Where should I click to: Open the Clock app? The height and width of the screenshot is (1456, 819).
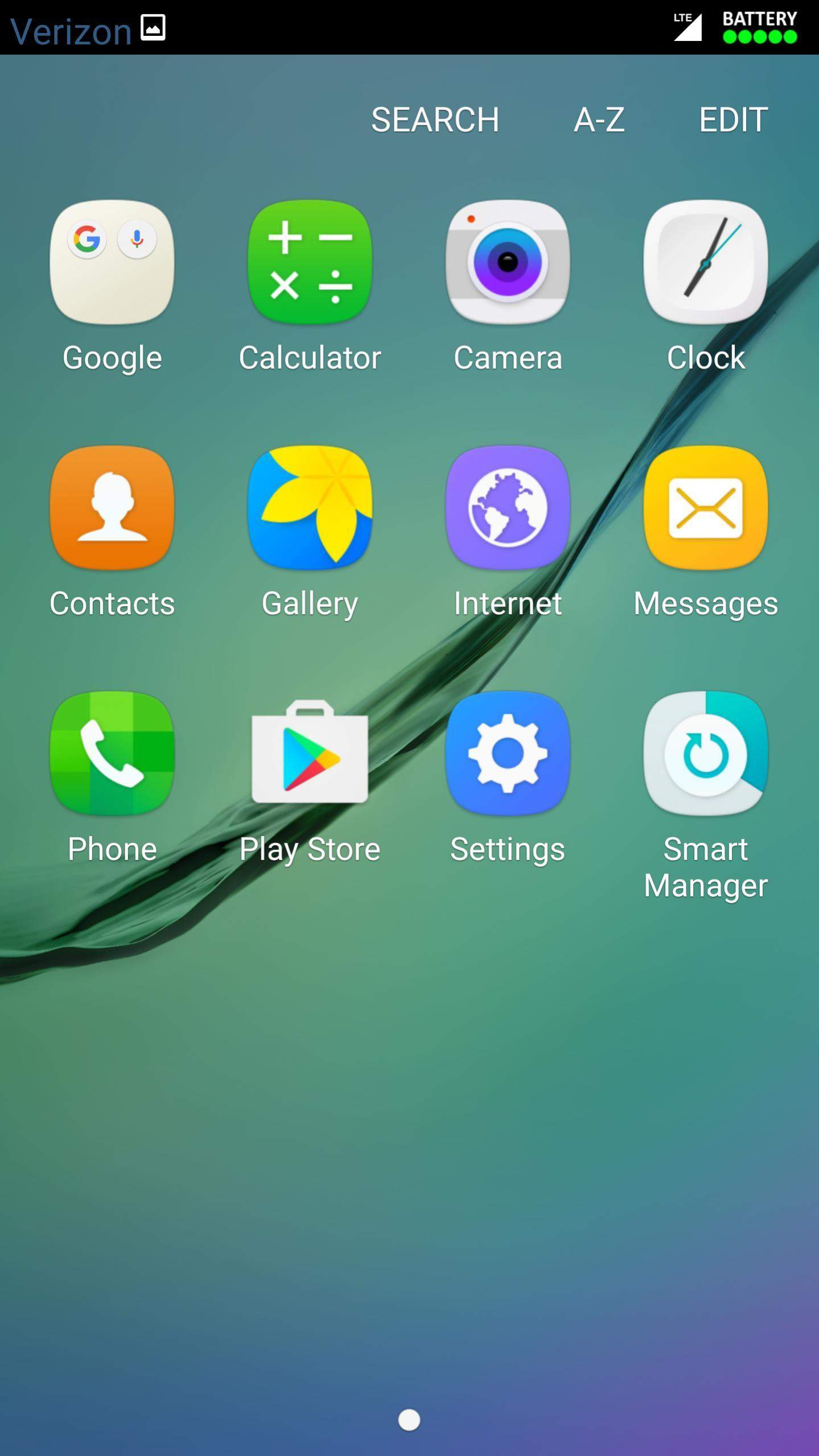(x=705, y=262)
